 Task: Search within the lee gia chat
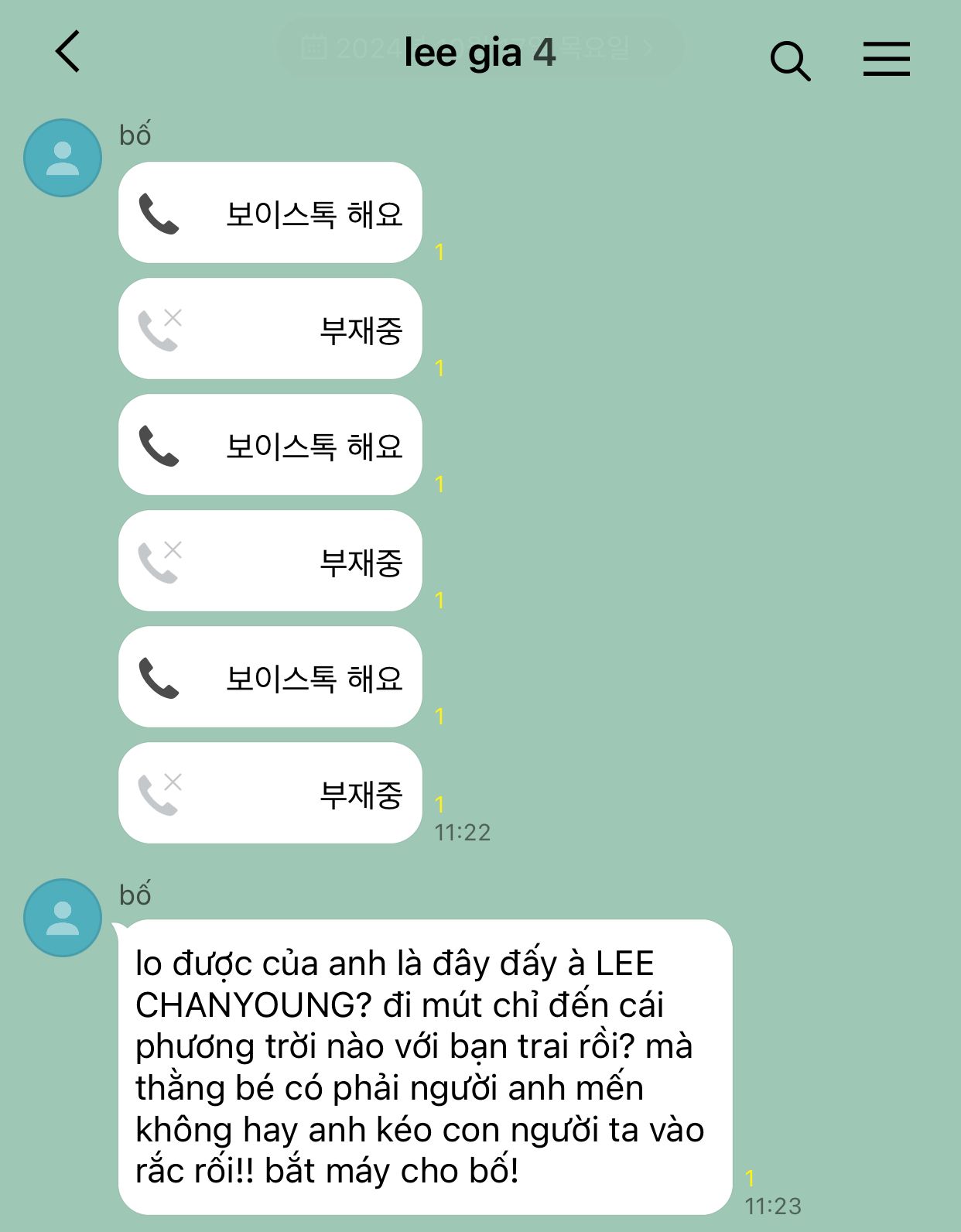point(789,60)
